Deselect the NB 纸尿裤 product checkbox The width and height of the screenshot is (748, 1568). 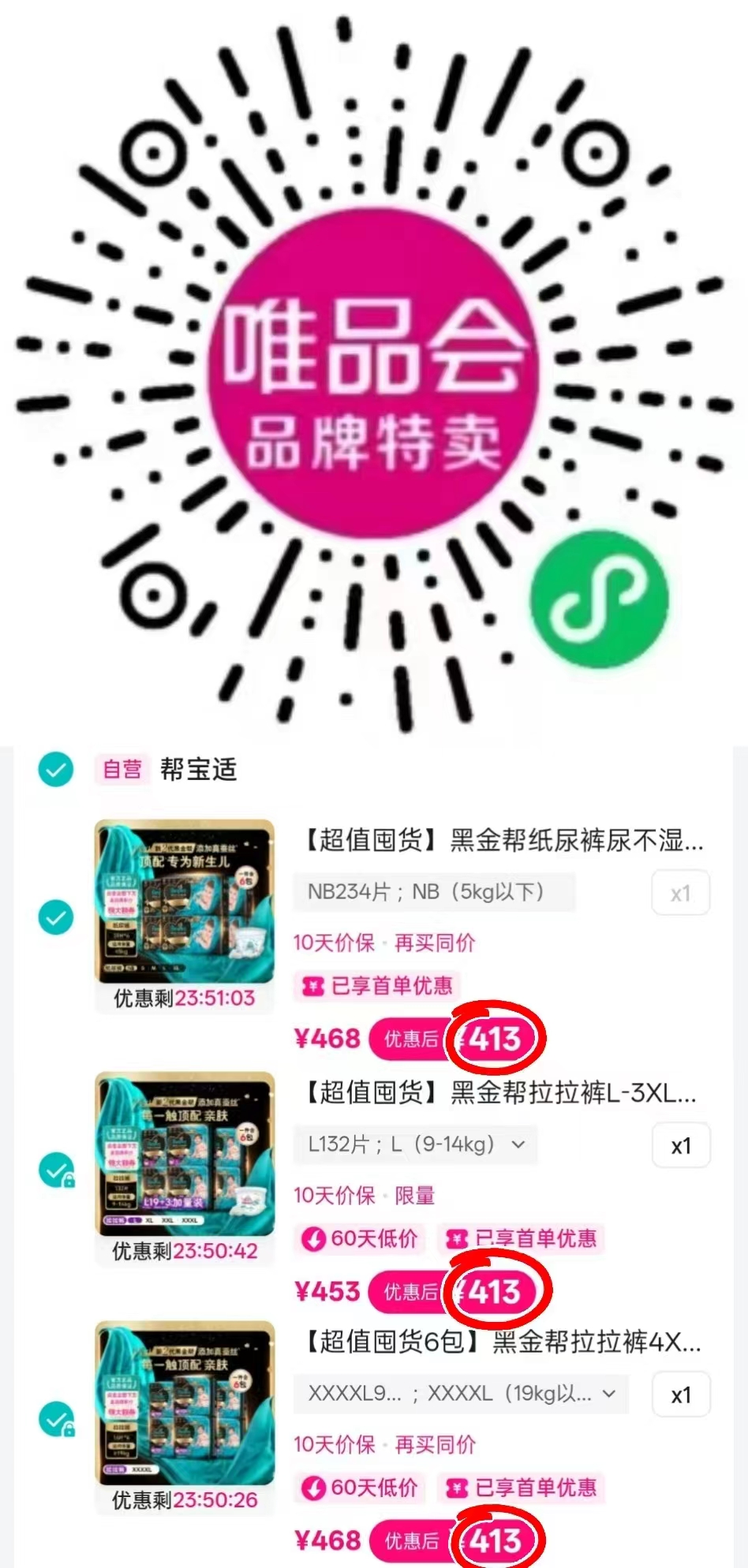(x=54, y=917)
